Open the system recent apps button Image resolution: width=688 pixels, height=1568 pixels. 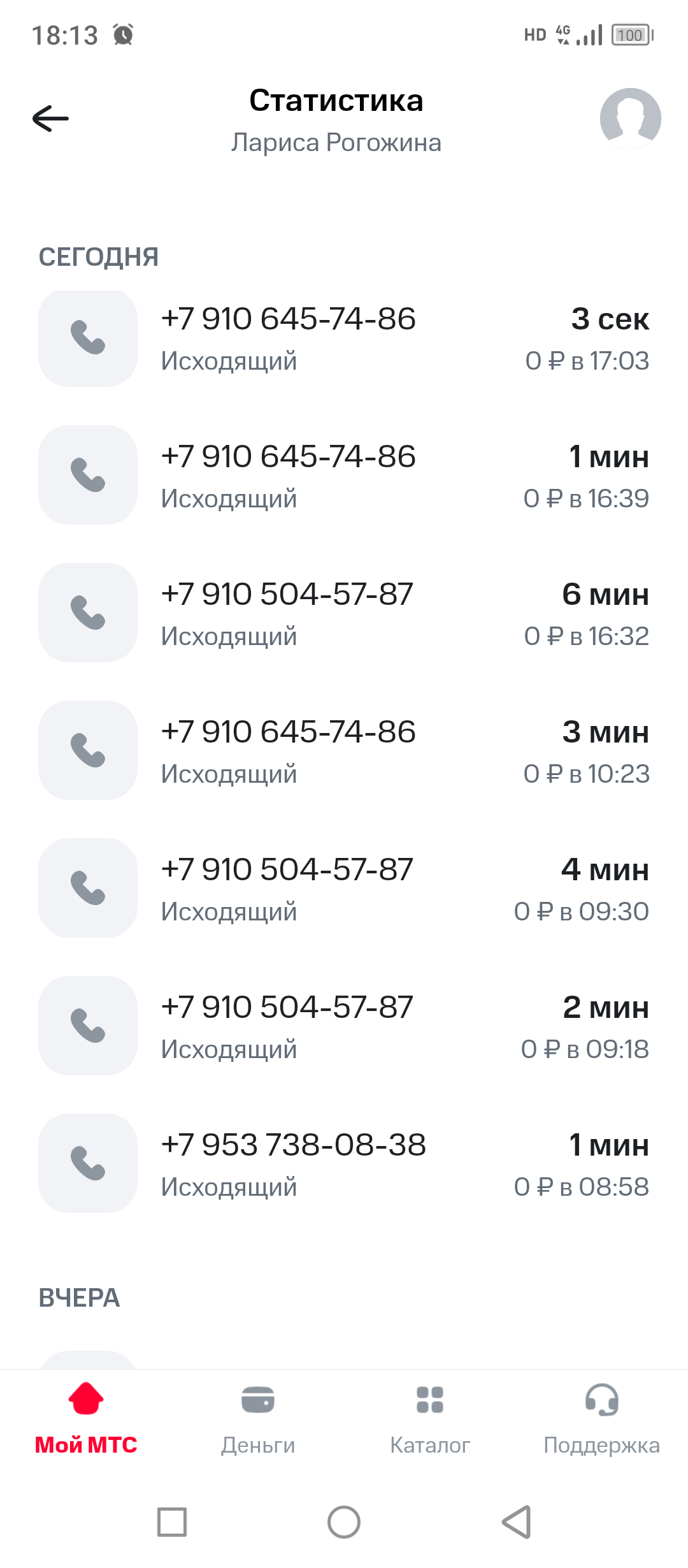pos(172,1522)
